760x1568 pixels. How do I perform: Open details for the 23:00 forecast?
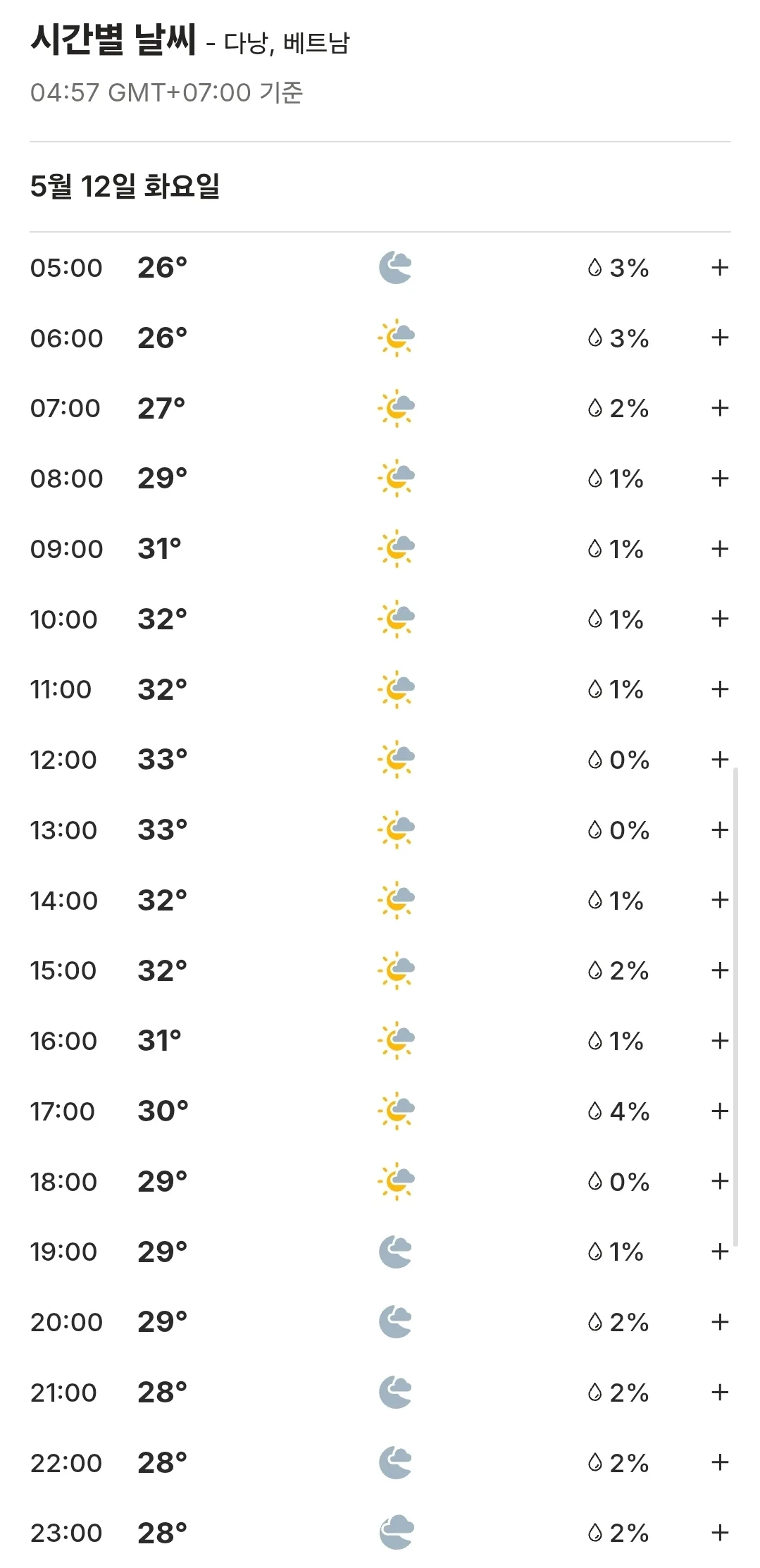pos(719,1533)
